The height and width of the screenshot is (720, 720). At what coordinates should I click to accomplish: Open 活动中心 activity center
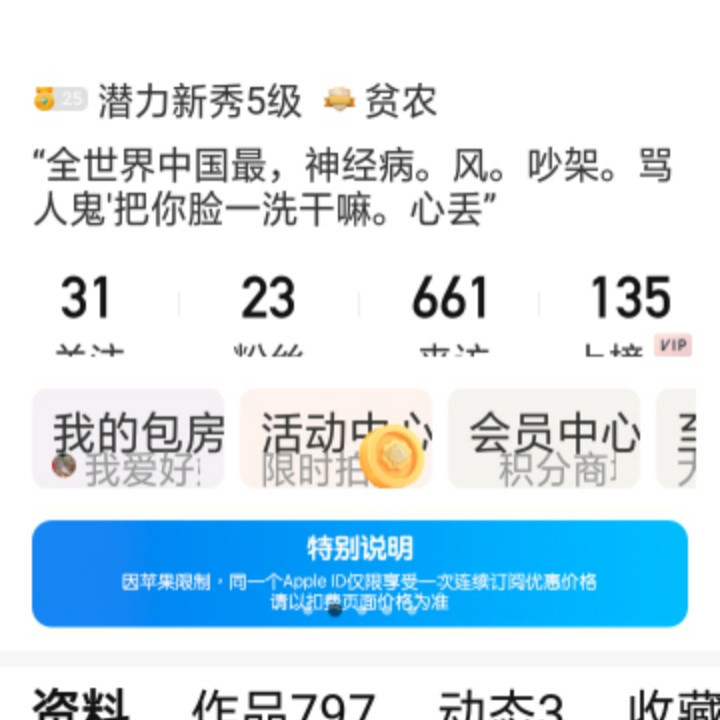click(336, 438)
